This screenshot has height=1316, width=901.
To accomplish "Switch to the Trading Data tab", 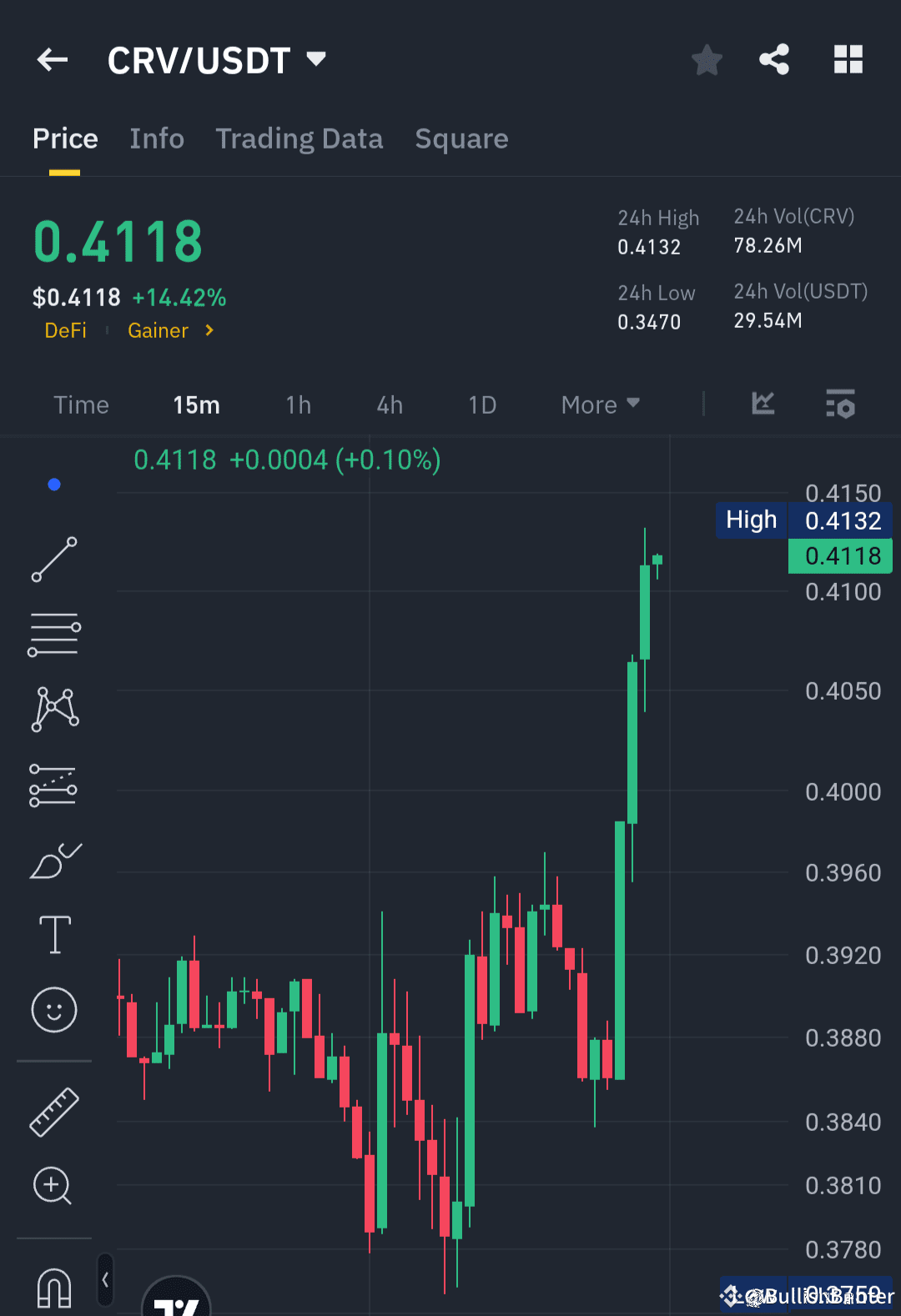I will (299, 138).
